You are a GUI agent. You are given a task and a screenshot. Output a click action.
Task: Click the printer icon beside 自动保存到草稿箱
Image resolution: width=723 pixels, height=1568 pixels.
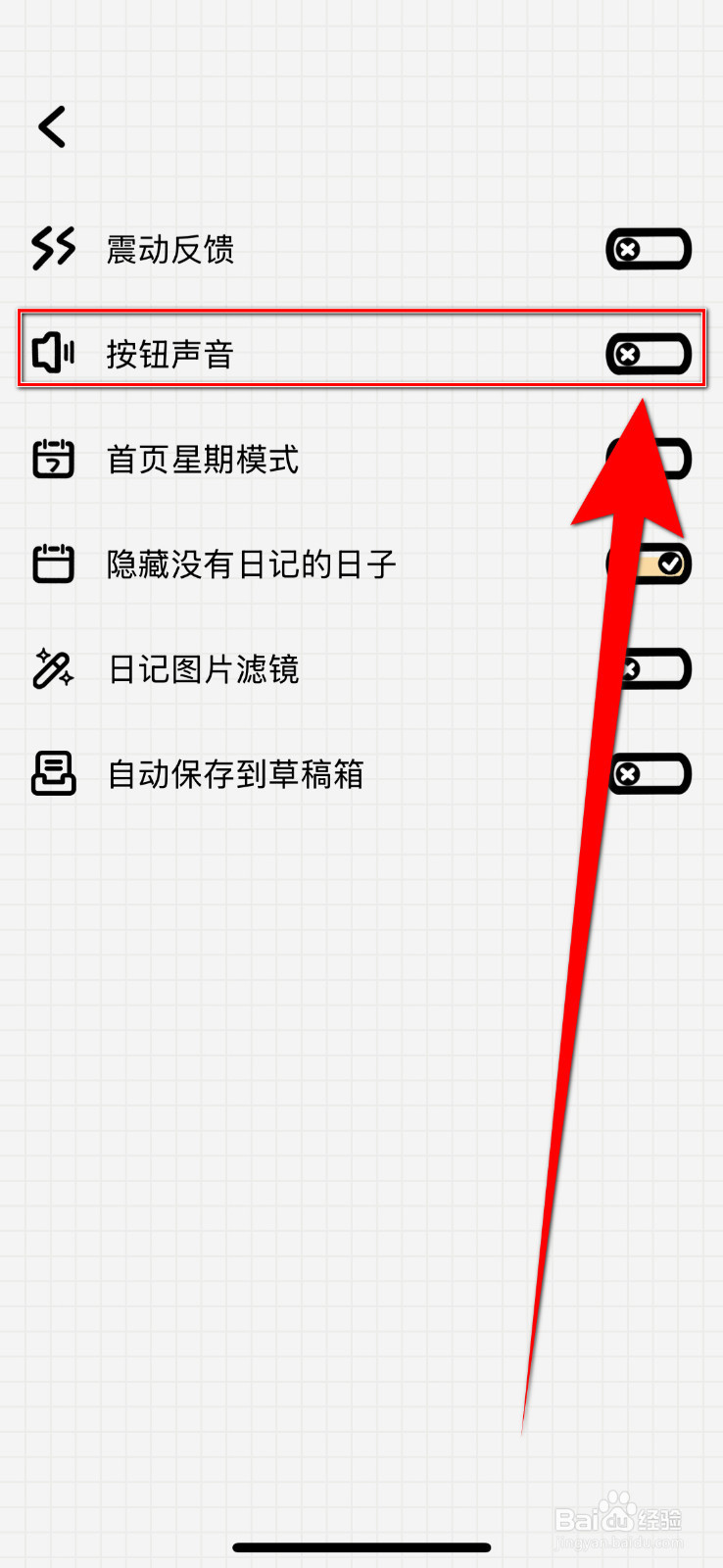[x=54, y=774]
